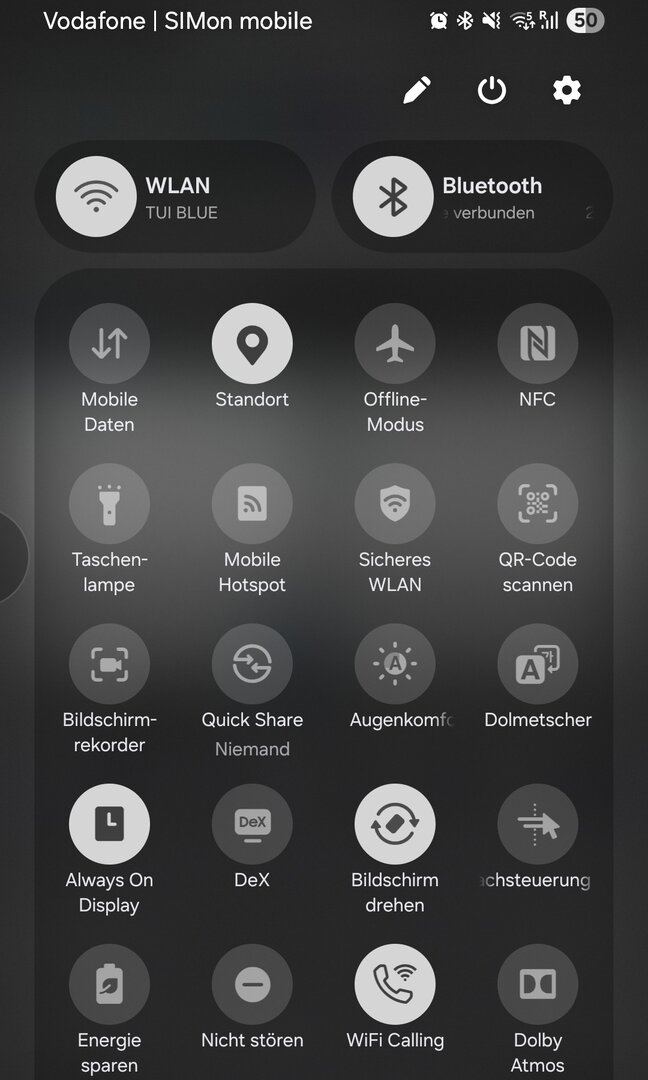Screen dimensions: 648x1080
Task: Turn on Offline-Modus
Action: pyautogui.click(x=395, y=344)
